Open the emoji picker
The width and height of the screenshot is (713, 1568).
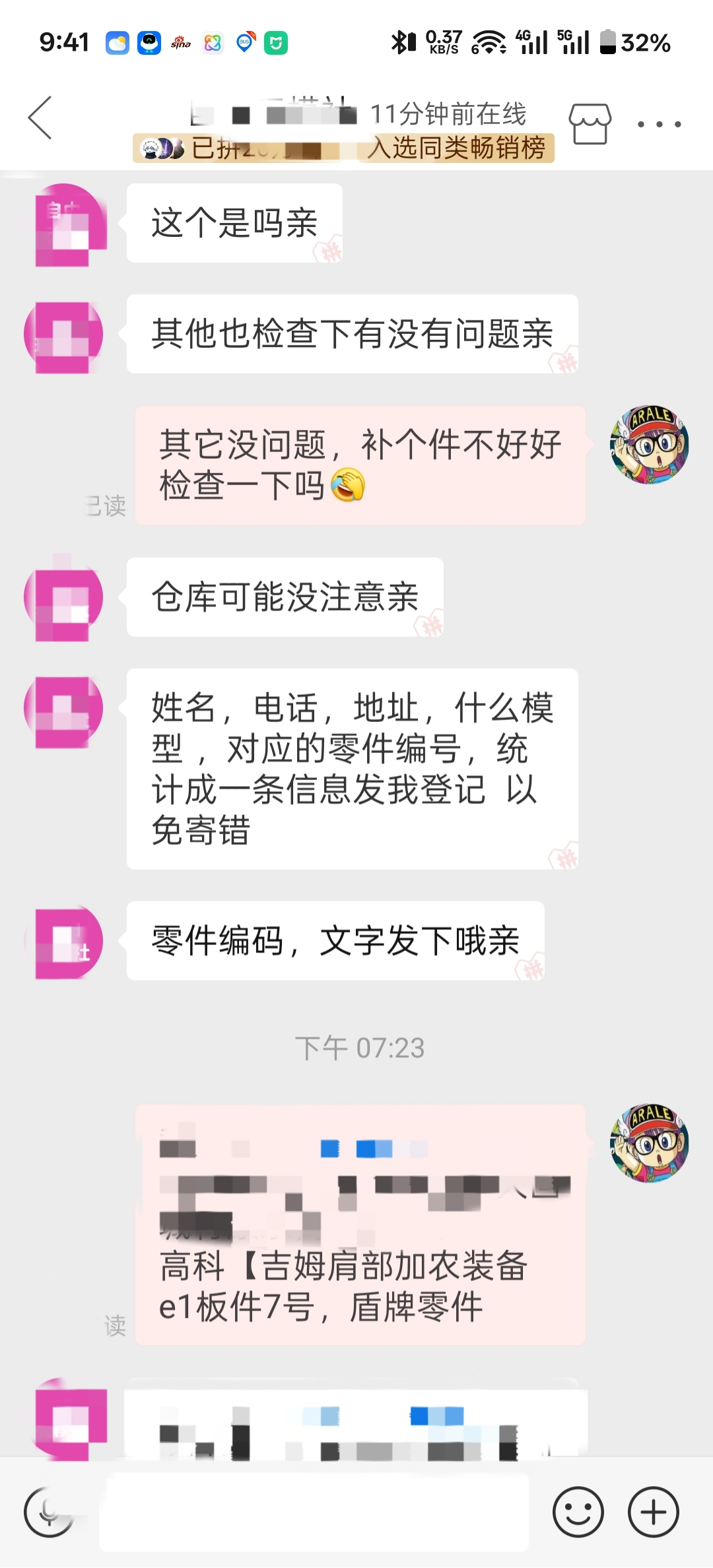[578, 1512]
